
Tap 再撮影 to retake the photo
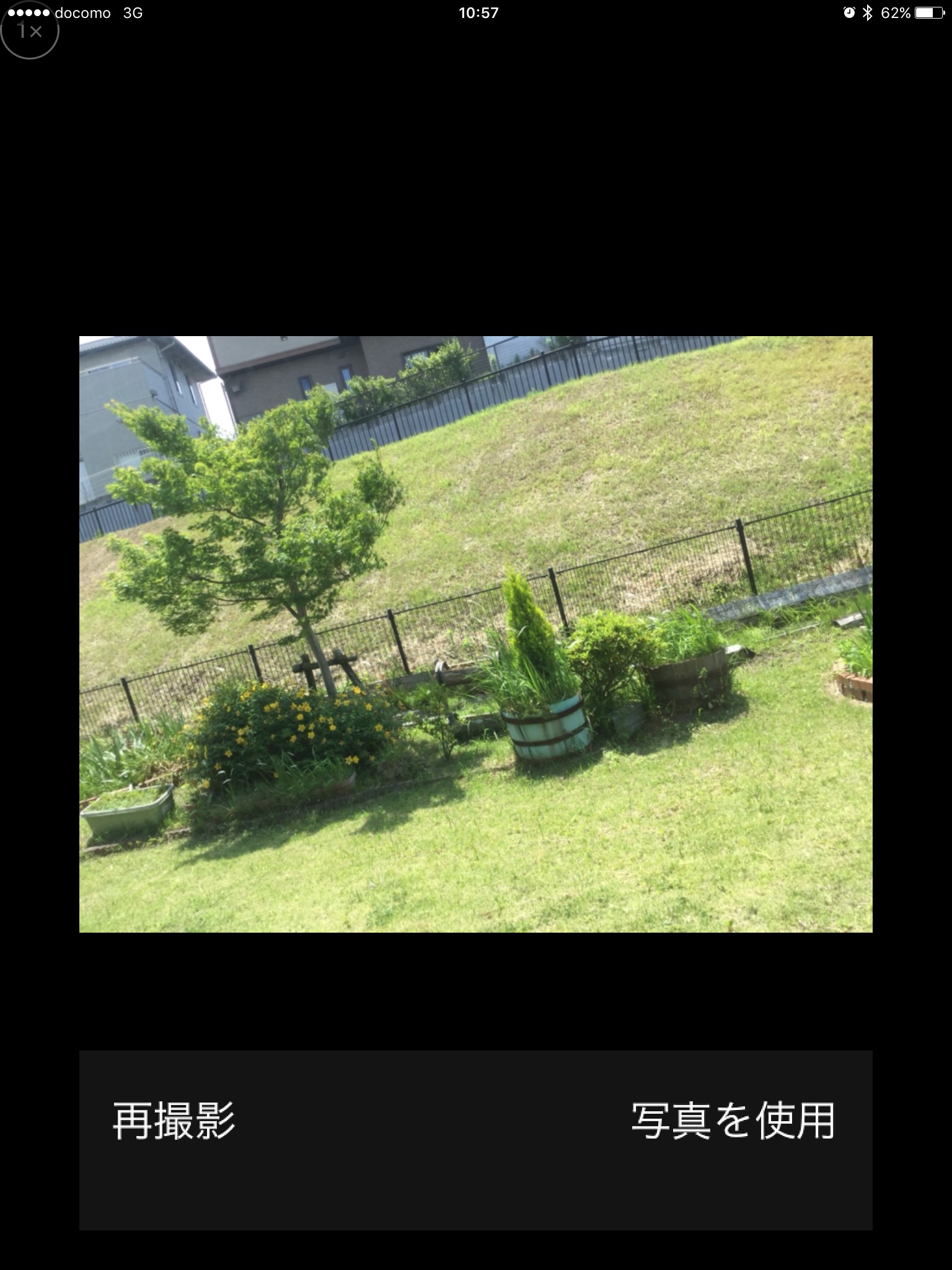pos(174,1121)
